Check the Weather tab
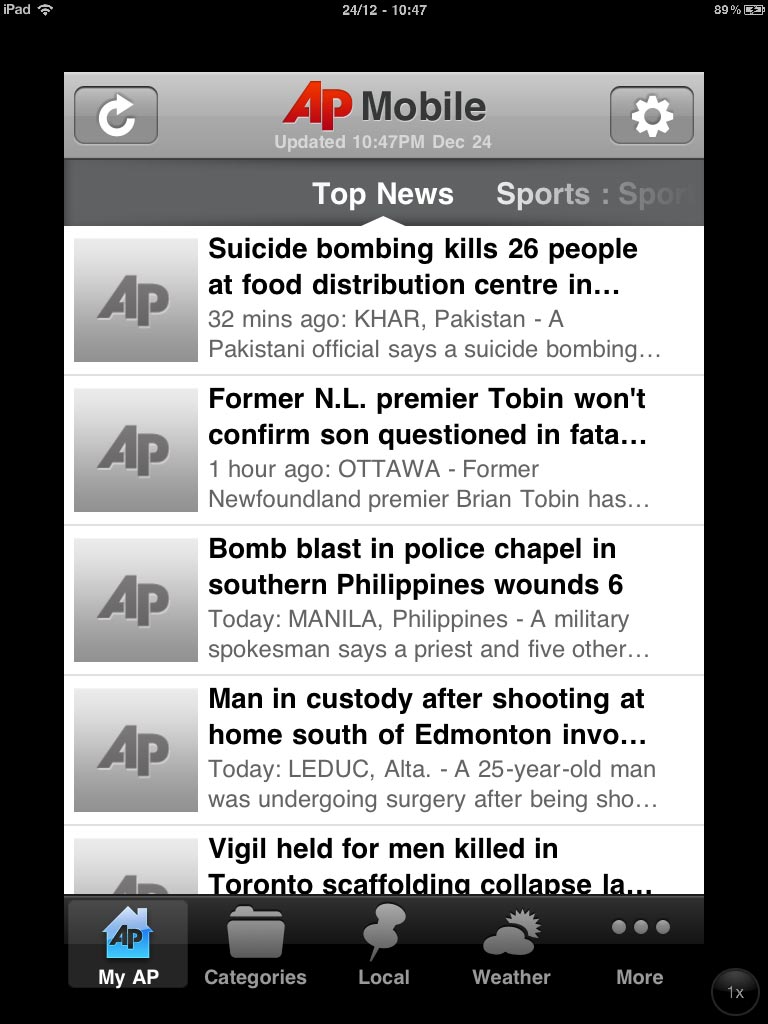The width and height of the screenshot is (768, 1024). [x=511, y=945]
